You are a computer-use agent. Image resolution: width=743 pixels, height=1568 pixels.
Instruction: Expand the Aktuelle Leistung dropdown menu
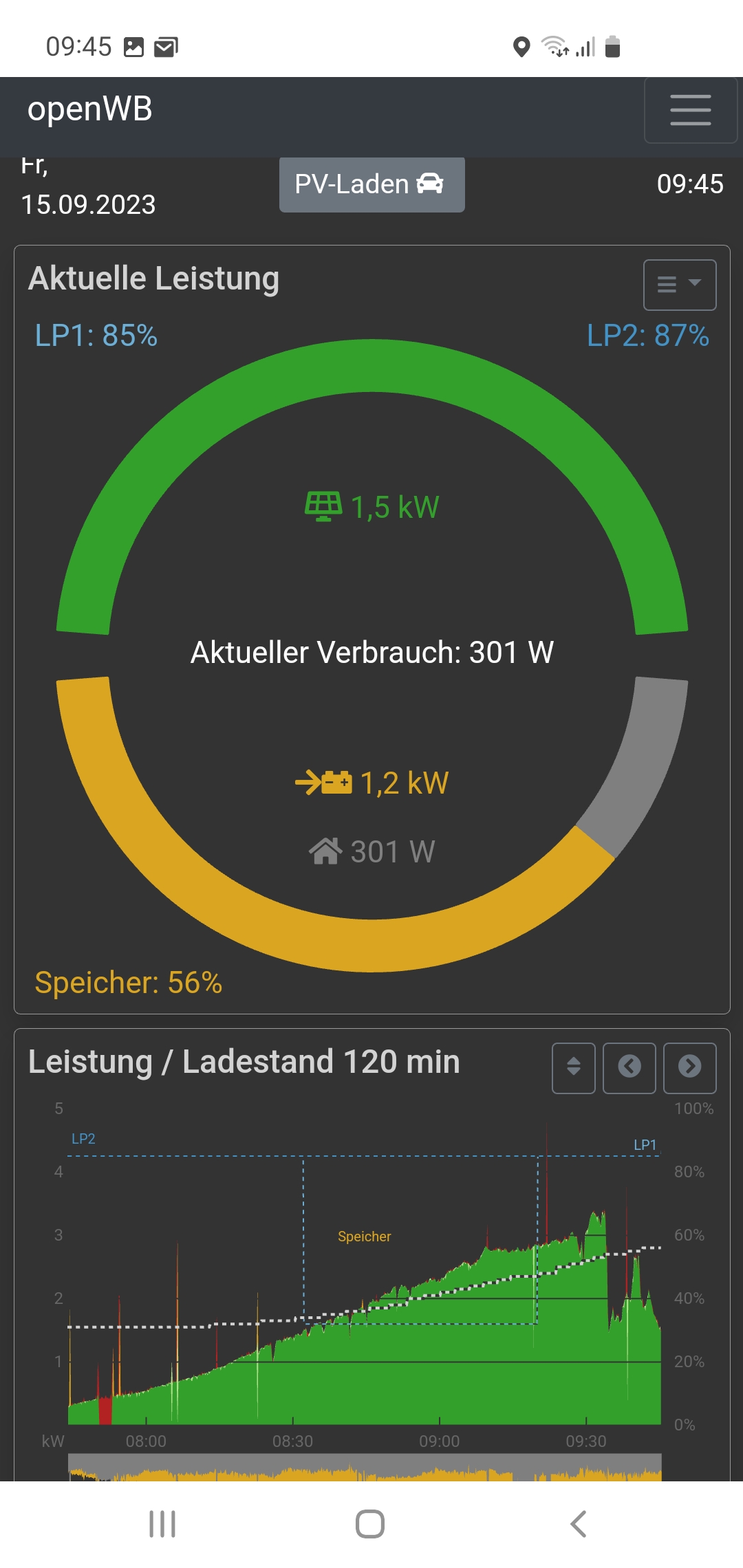coord(679,285)
